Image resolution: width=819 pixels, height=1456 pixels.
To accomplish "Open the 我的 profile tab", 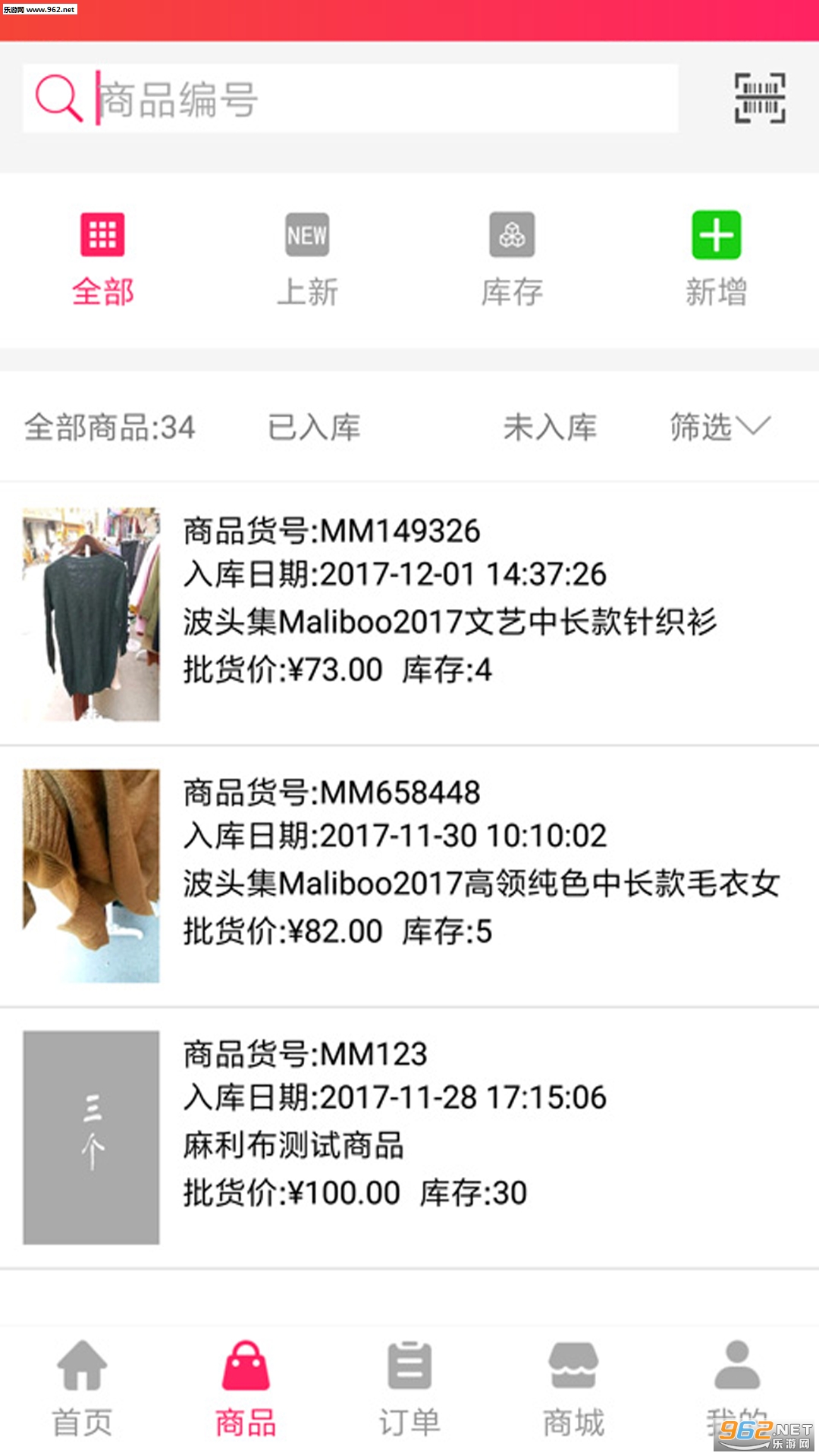I will [736, 1389].
